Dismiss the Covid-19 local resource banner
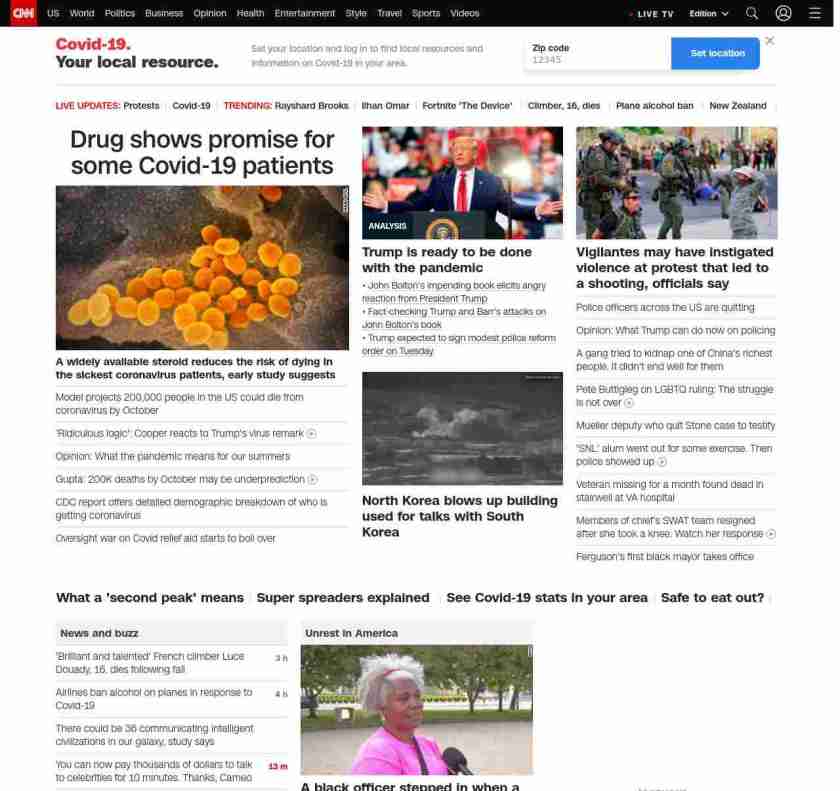This screenshot has width=840, height=791. coord(769,41)
